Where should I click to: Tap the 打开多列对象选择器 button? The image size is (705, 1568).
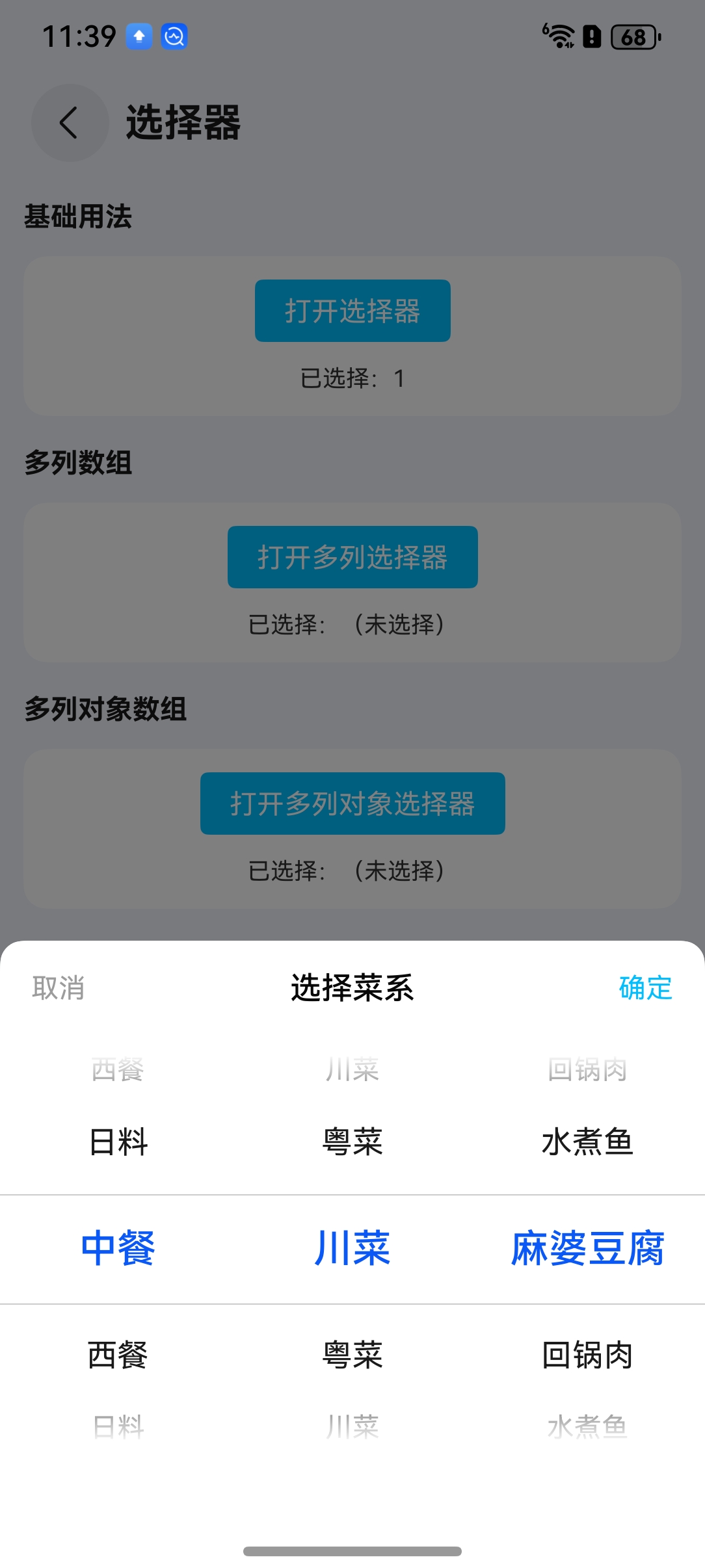(x=352, y=804)
